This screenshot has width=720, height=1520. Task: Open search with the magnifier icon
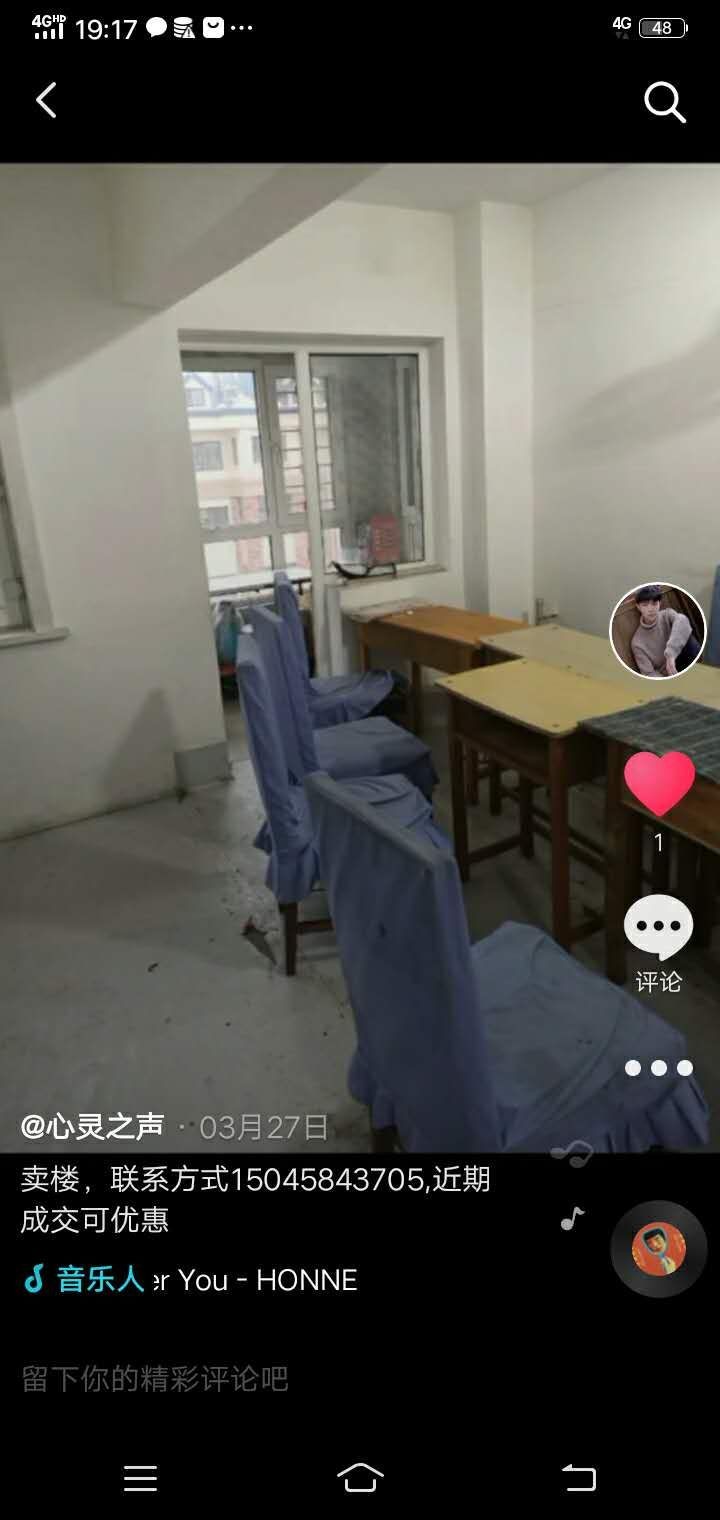(664, 101)
